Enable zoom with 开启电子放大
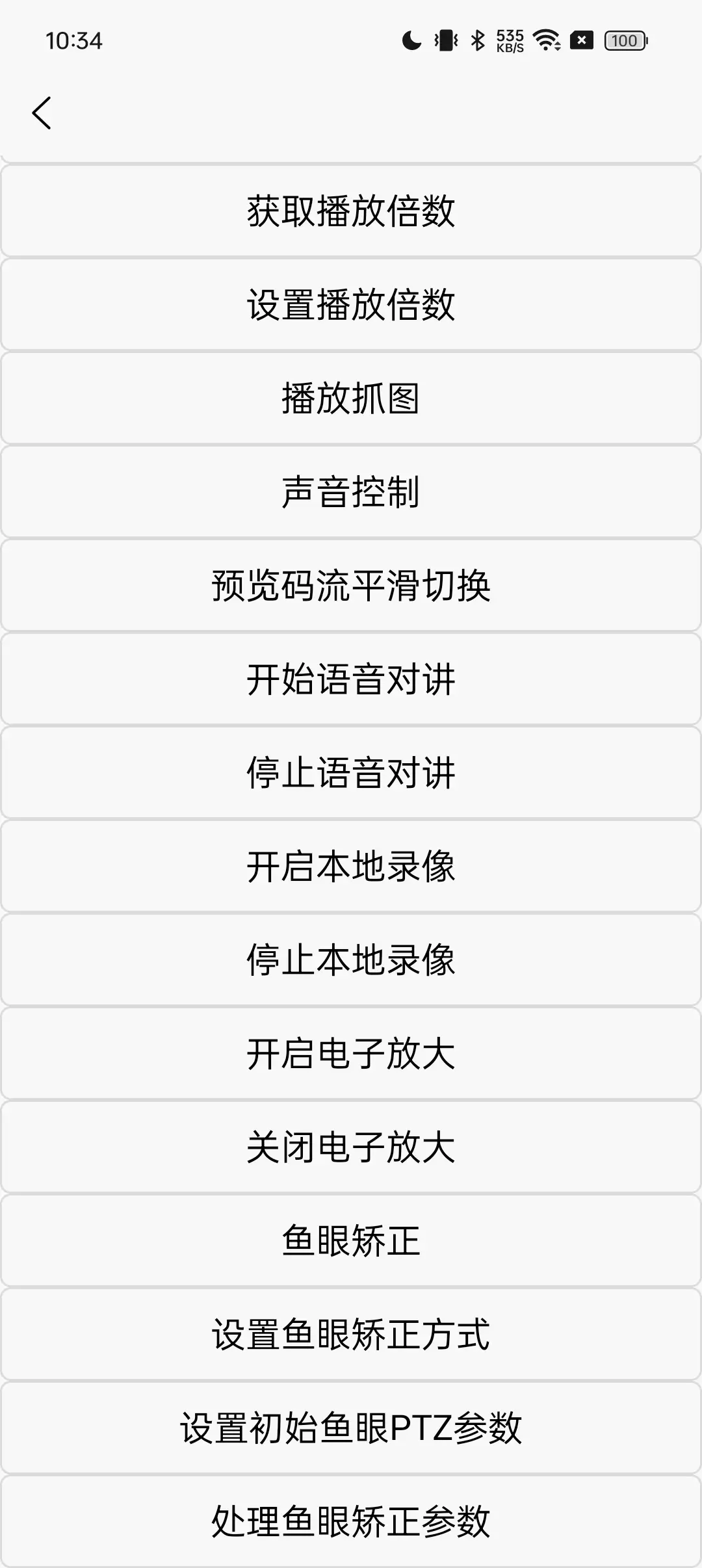The image size is (702, 1568). point(351,1054)
